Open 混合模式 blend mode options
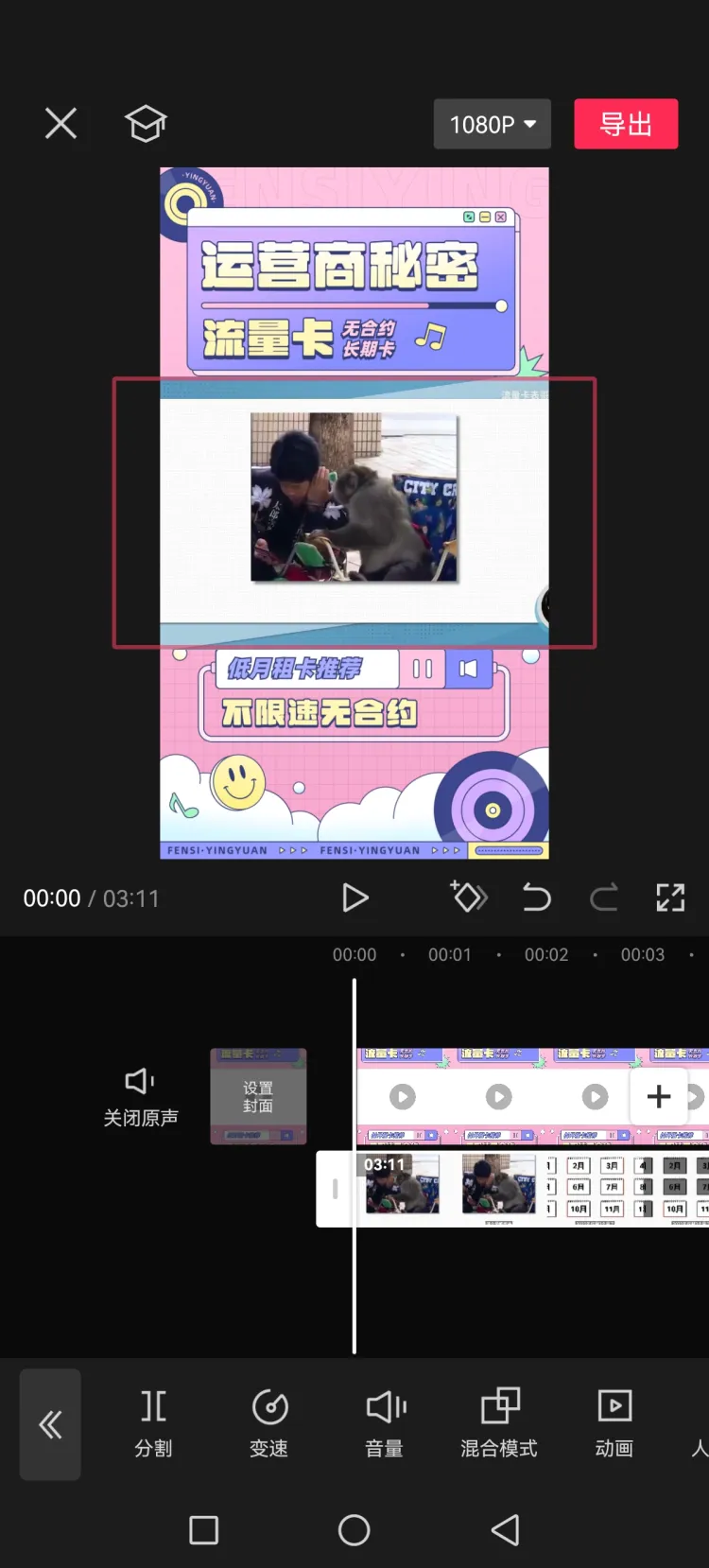The image size is (709, 1568). (x=499, y=1423)
